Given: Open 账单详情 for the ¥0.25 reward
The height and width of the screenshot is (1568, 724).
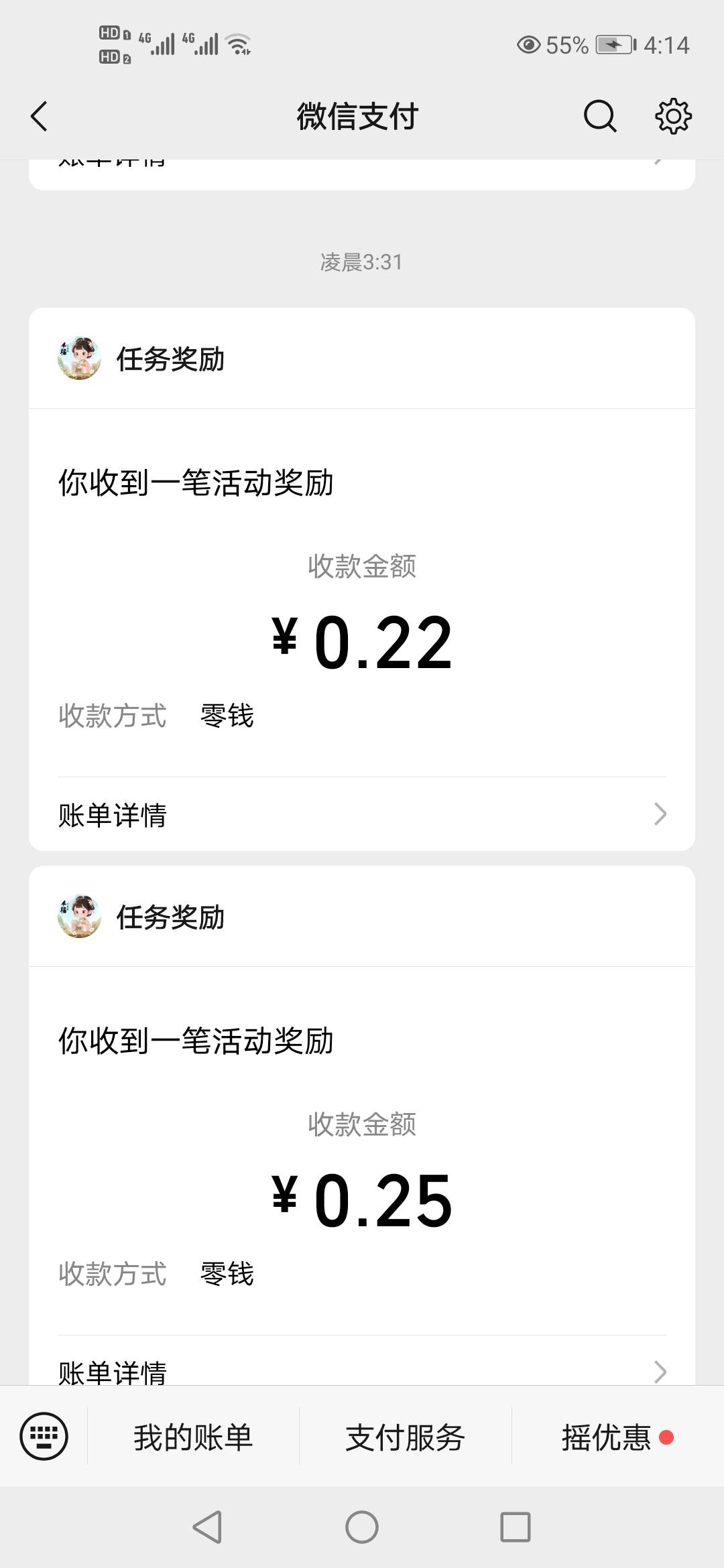Looking at the screenshot, I should click(x=362, y=1362).
